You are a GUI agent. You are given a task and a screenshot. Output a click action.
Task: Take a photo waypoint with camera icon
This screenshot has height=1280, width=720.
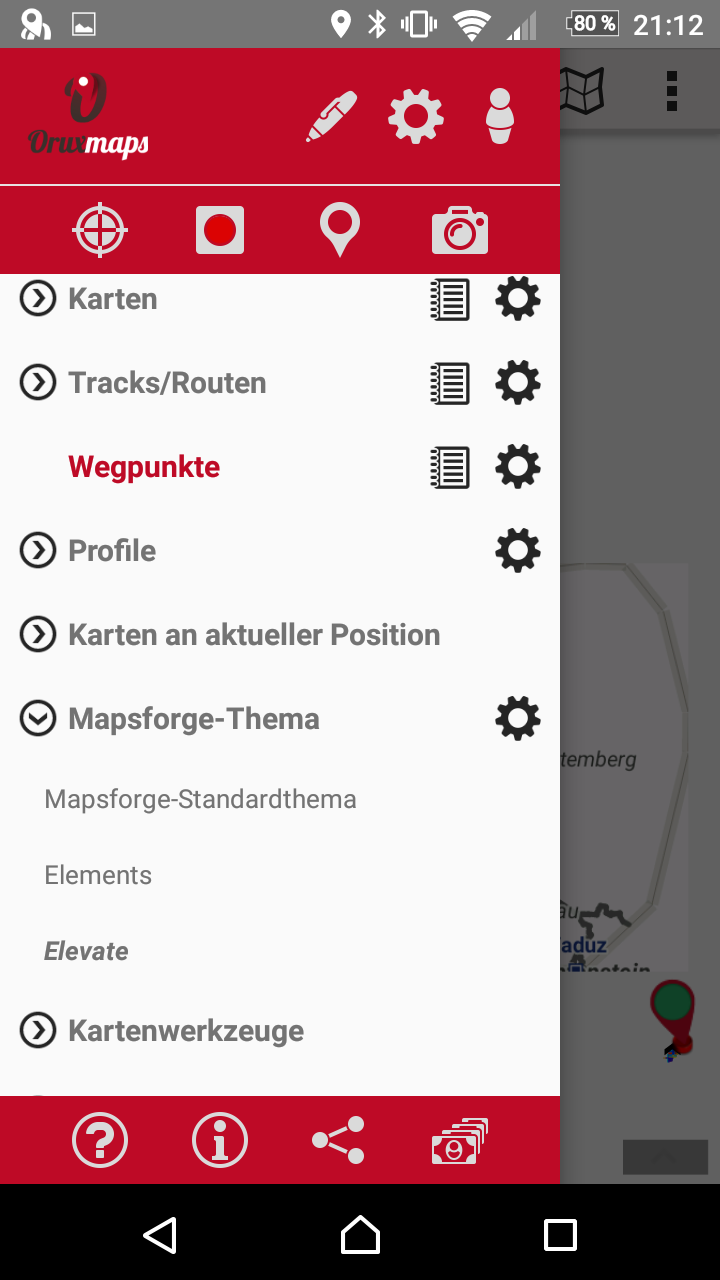(x=460, y=231)
